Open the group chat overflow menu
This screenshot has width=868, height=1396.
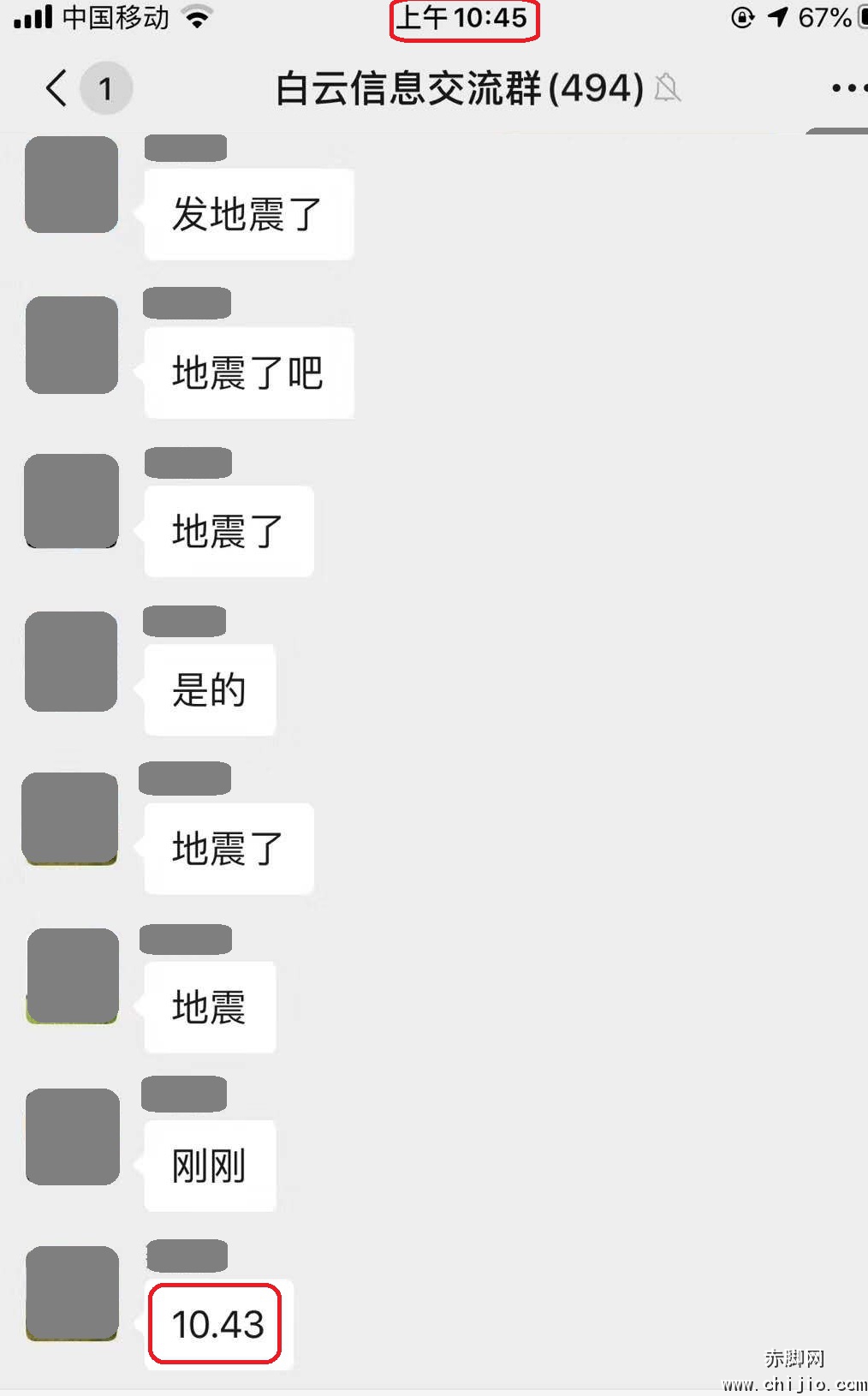tap(847, 88)
